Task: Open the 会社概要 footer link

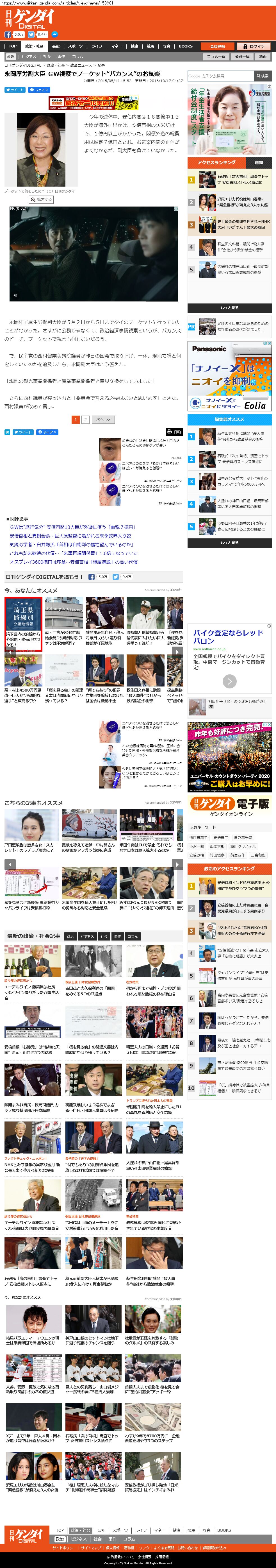Action: coord(144,1556)
